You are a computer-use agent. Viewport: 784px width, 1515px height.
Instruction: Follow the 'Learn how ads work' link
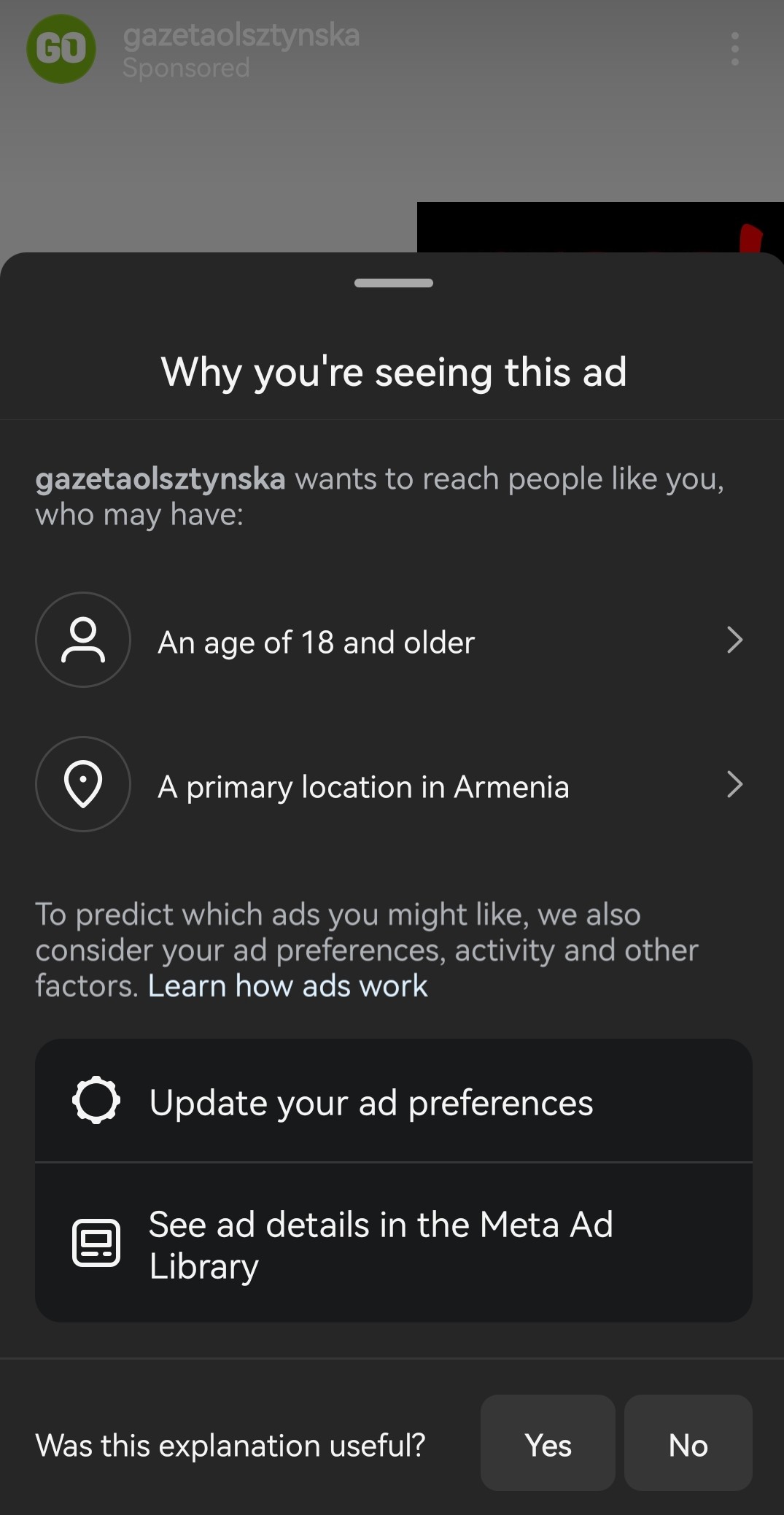point(287,986)
